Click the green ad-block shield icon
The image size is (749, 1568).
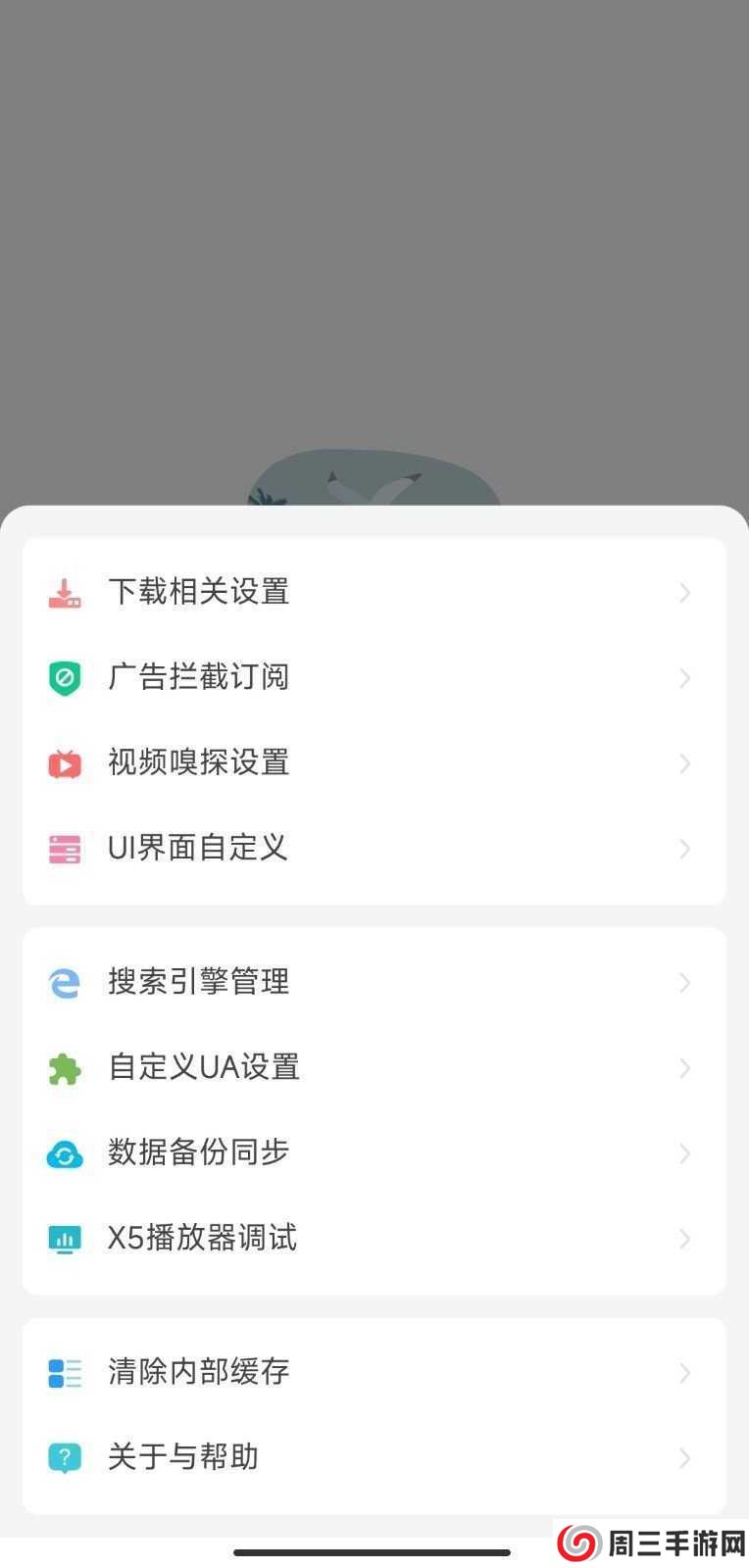click(x=64, y=677)
